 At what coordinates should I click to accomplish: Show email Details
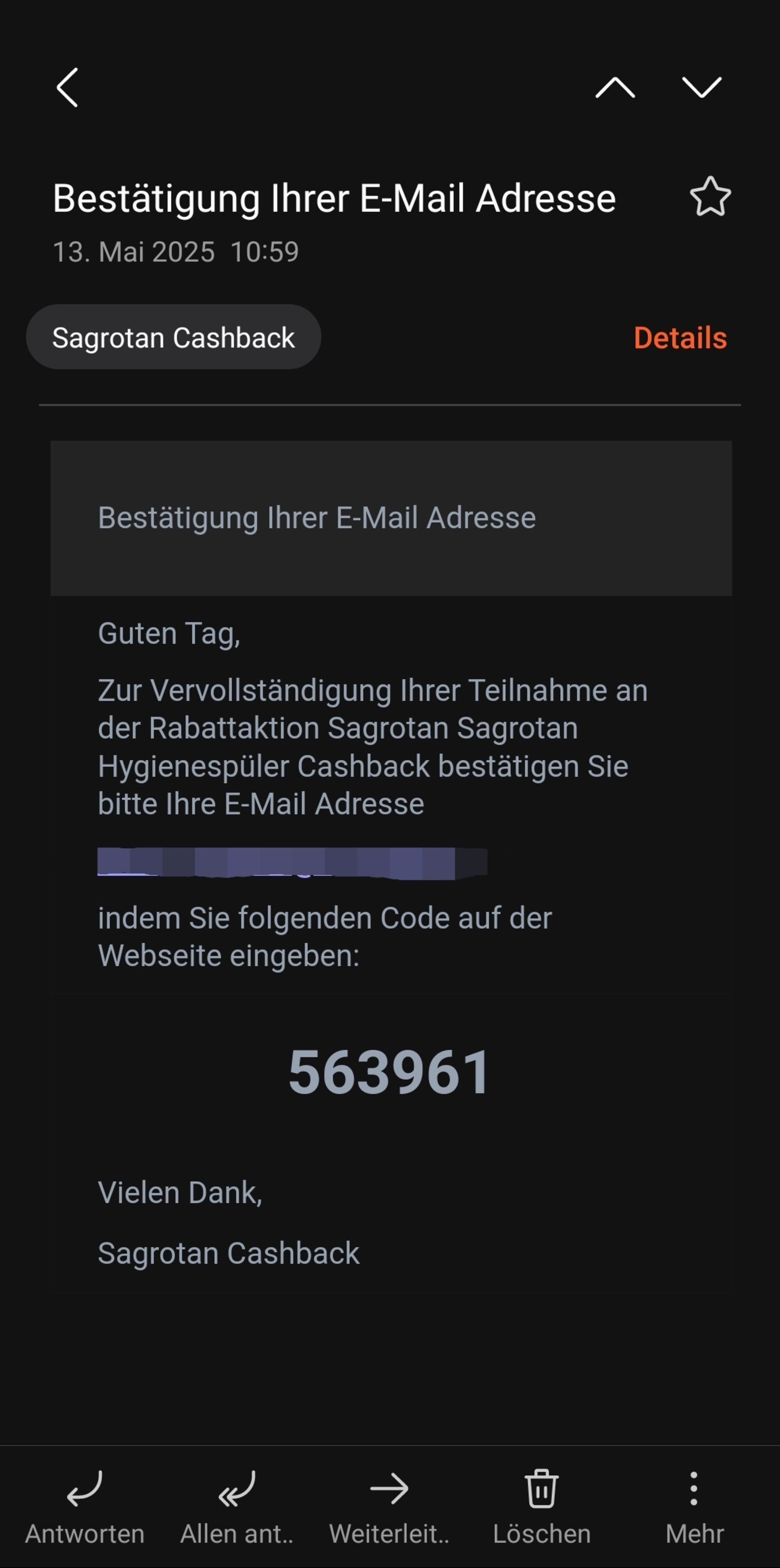680,338
